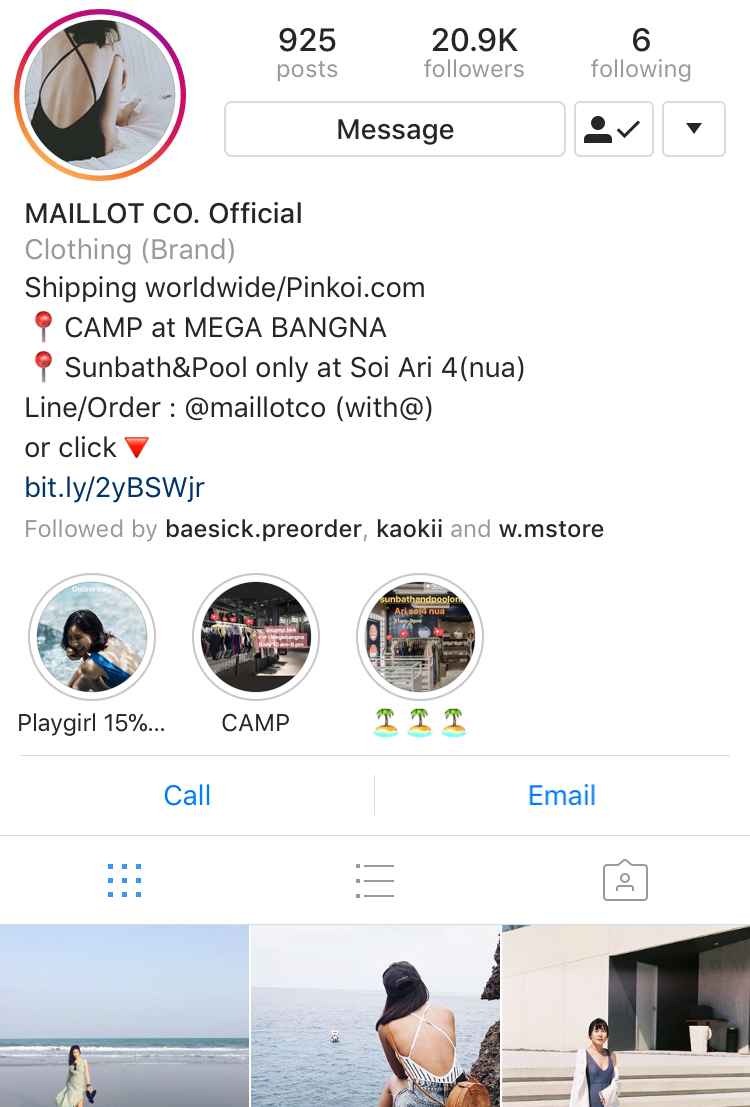
Task: Open the Playgirl 15% story highlight
Action: point(92,637)
